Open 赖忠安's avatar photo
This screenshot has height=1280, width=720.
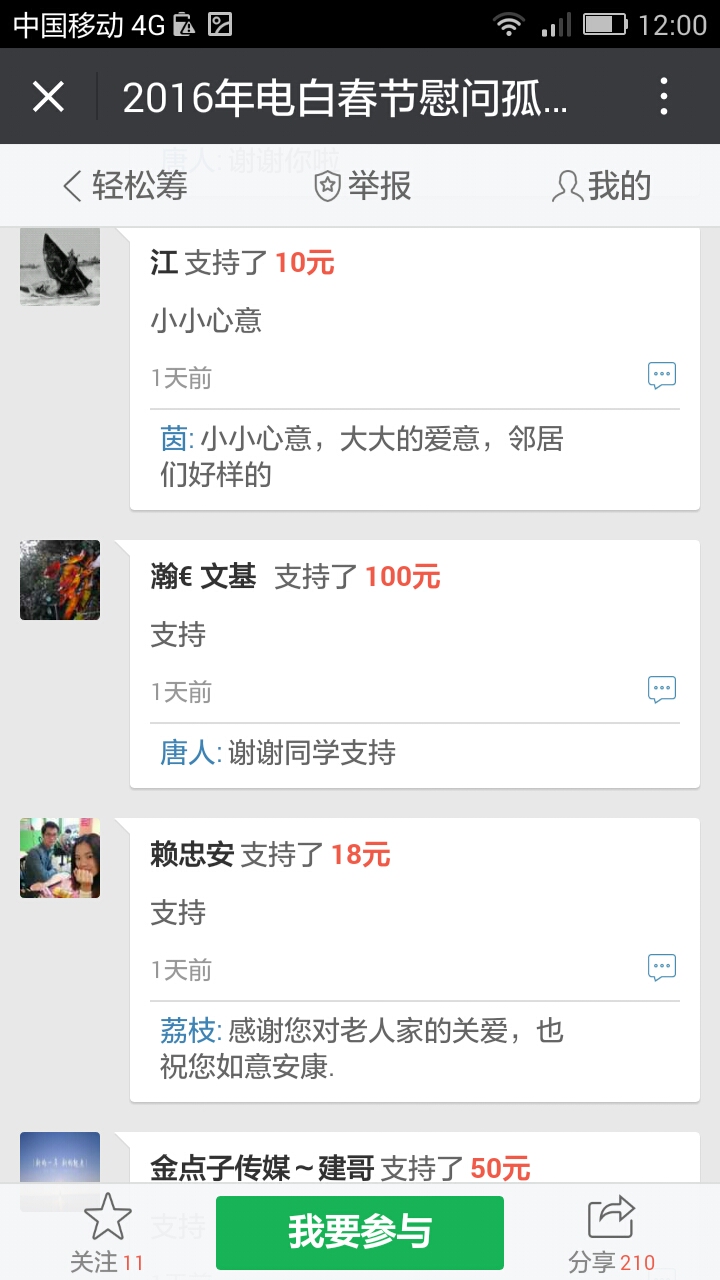coord(60,858)
